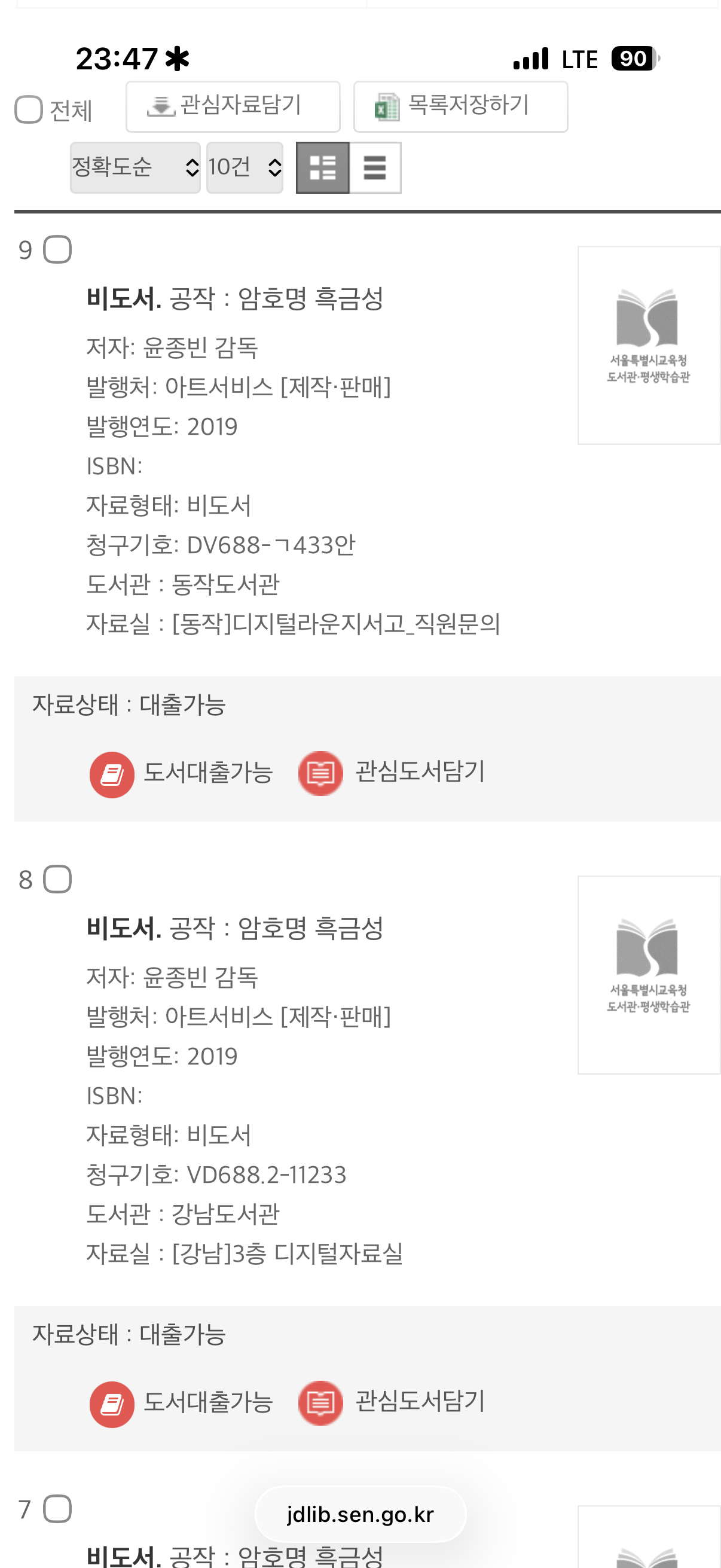
Task: Open the cover thumbnail of result 8
Action: coord(649,975)
